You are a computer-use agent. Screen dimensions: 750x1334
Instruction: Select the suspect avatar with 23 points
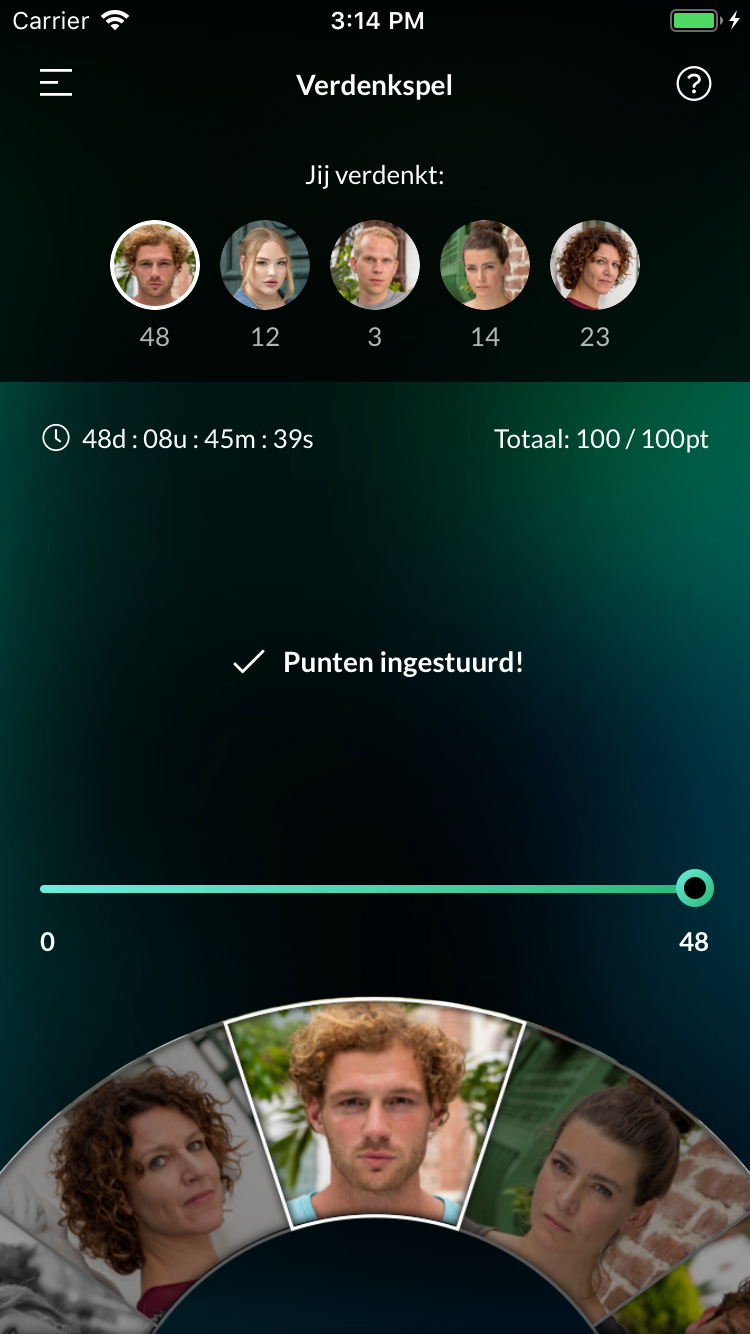(595, 265)
